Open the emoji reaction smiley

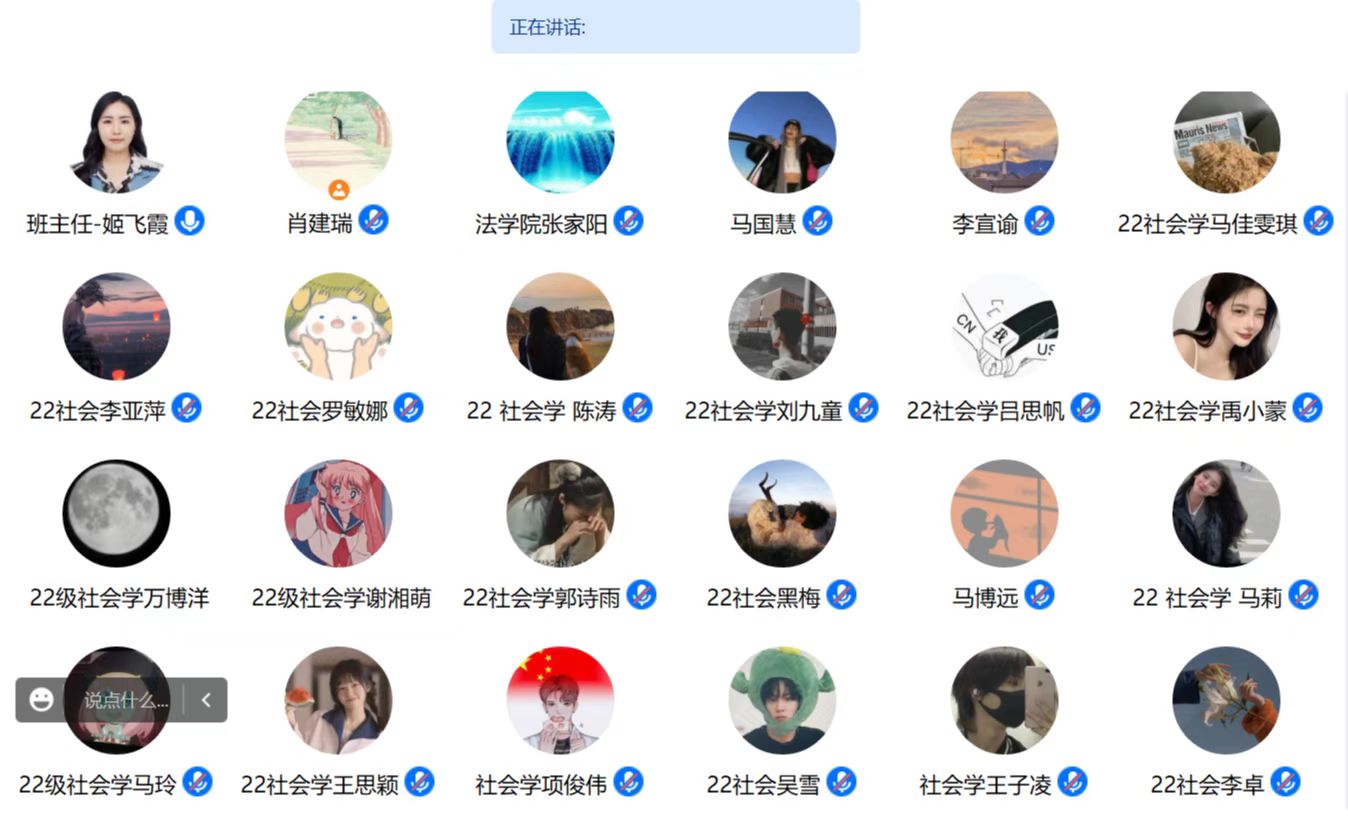[41, 700]
